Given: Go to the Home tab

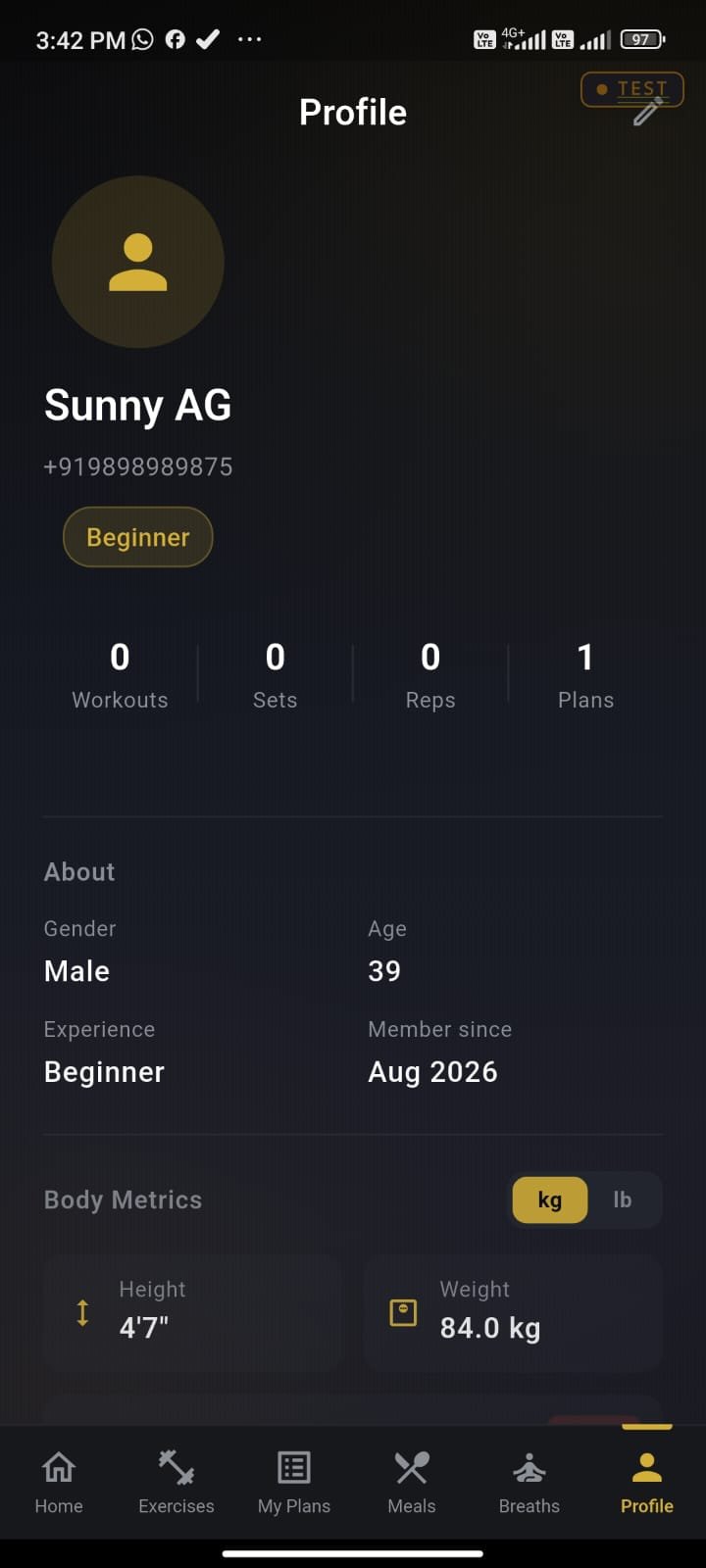Looking at the screenshot, I should [59, 1482].
